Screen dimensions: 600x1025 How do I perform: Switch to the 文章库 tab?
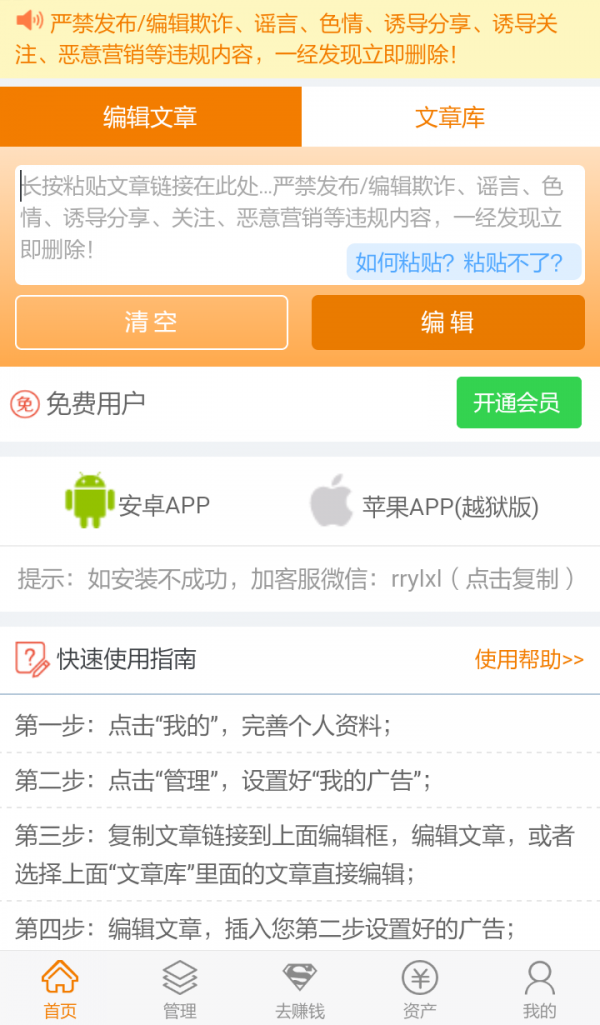coord(450,117)
